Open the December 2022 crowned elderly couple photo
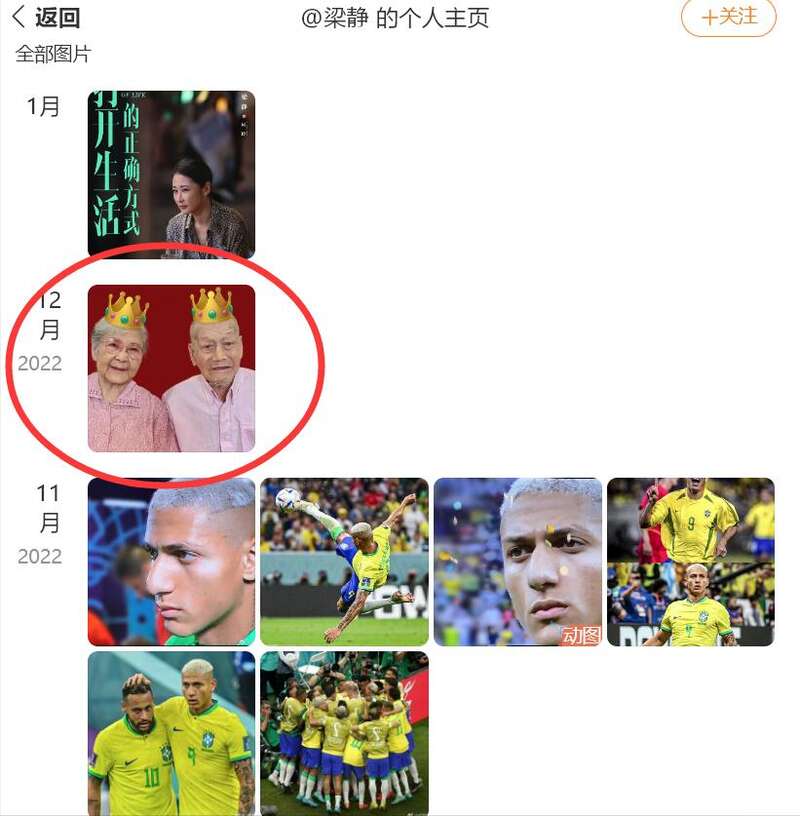 point(171,368)
